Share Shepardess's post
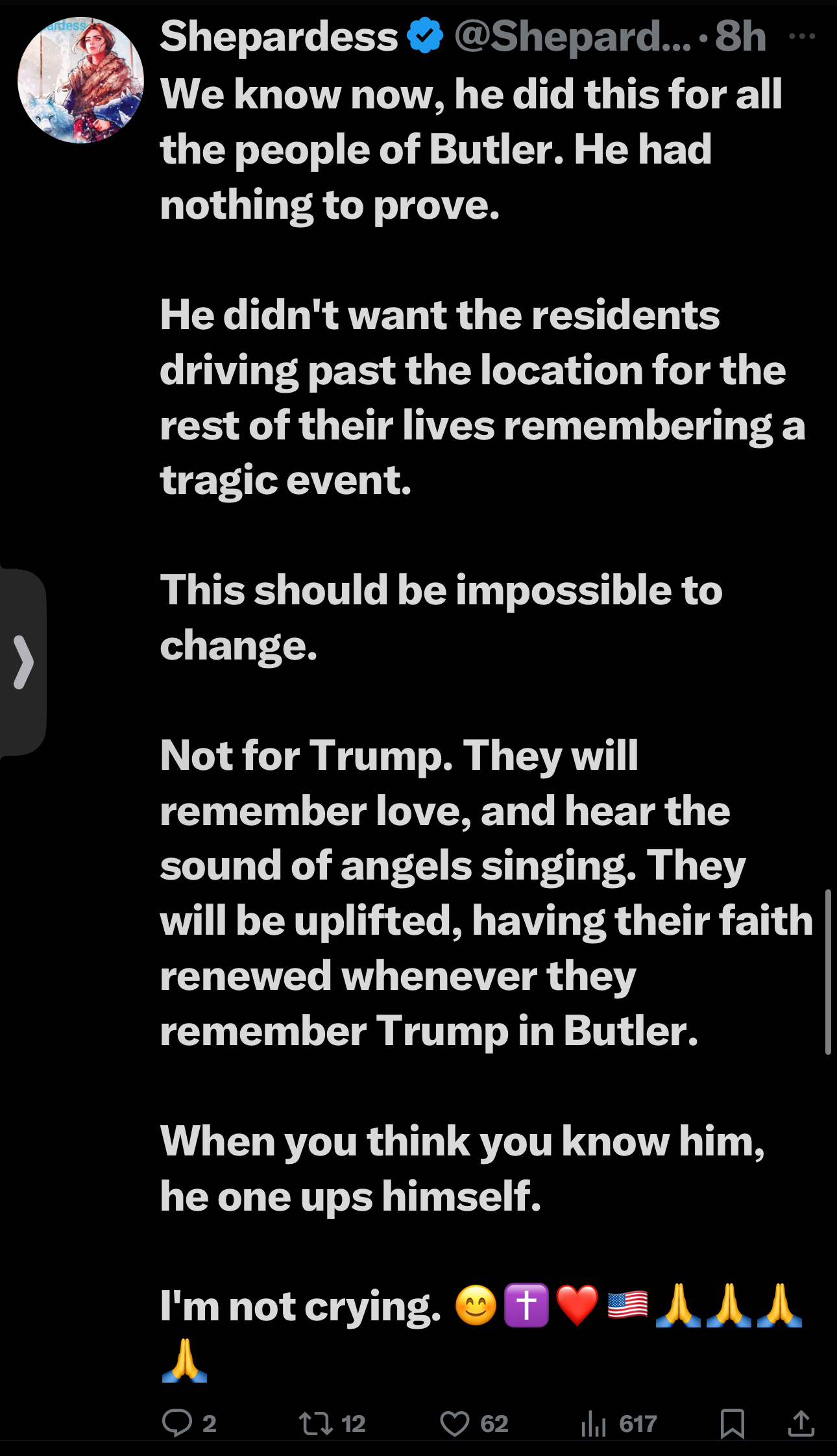 point(801,1423)
